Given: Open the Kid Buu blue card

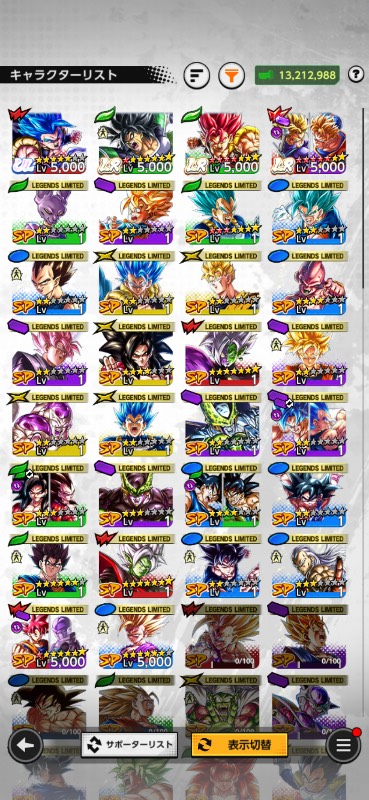Looking at the screenshot, I should point(308,283).
